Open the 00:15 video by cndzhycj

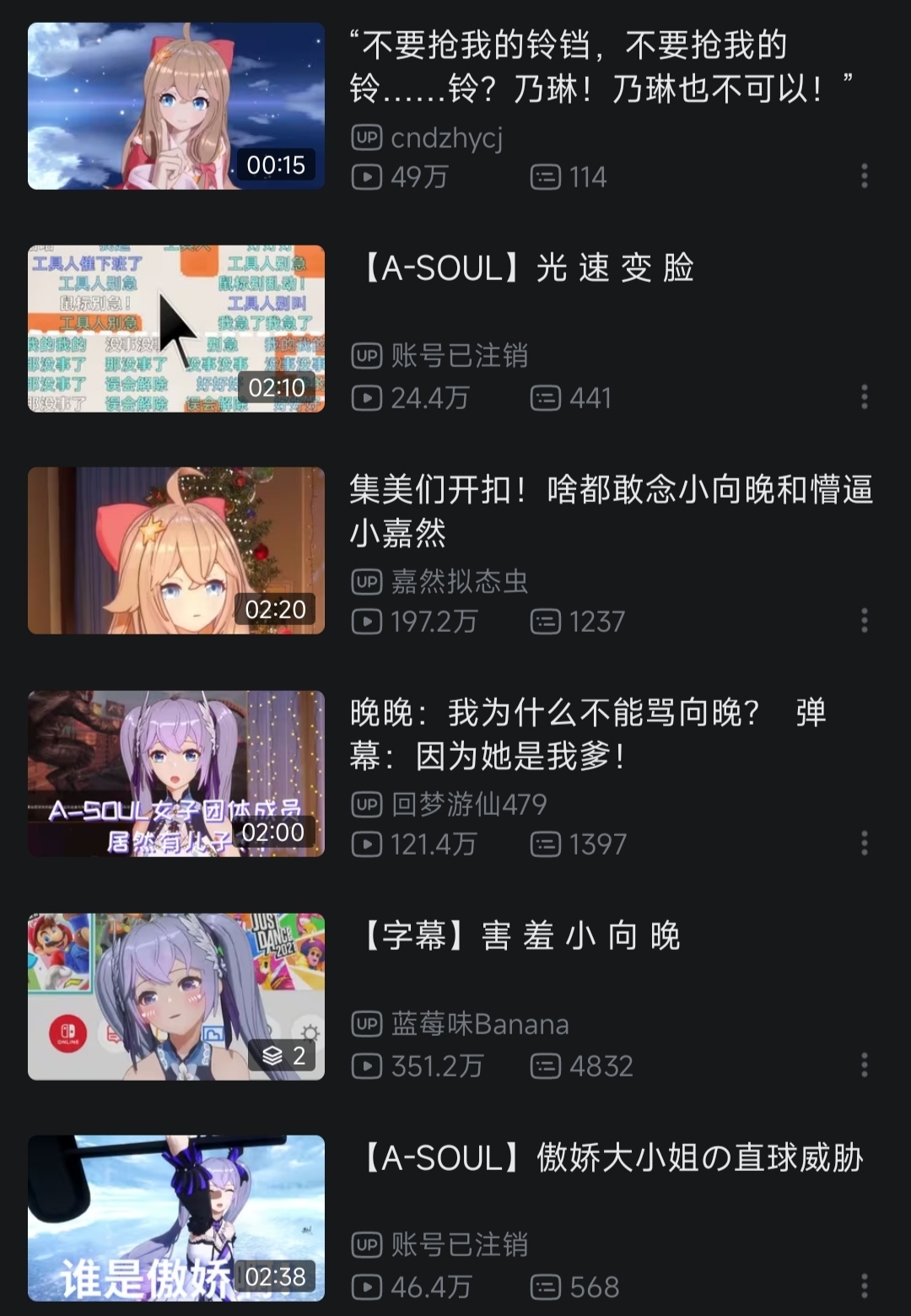(x=176, y=106)
